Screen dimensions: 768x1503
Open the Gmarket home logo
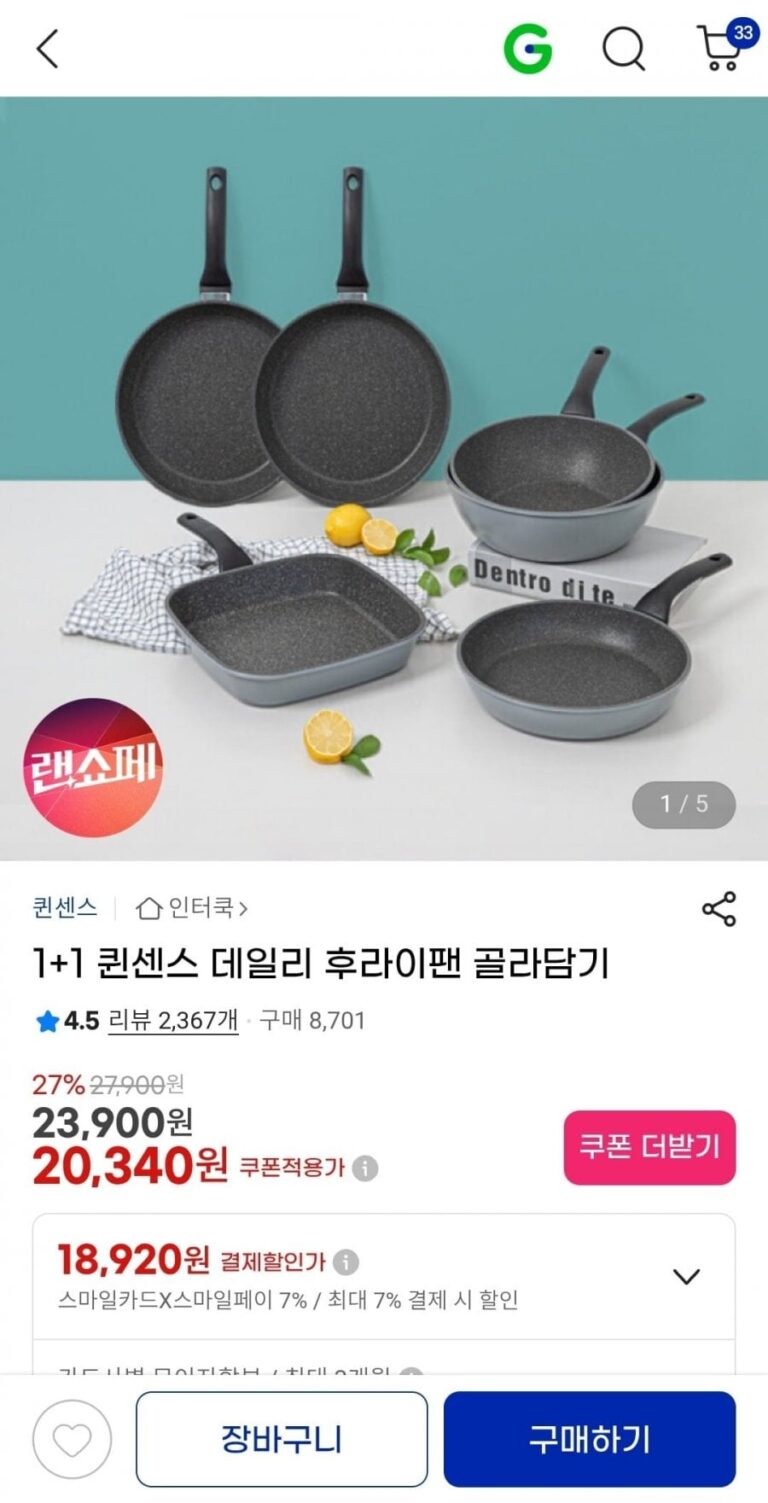tap(527, 48)
